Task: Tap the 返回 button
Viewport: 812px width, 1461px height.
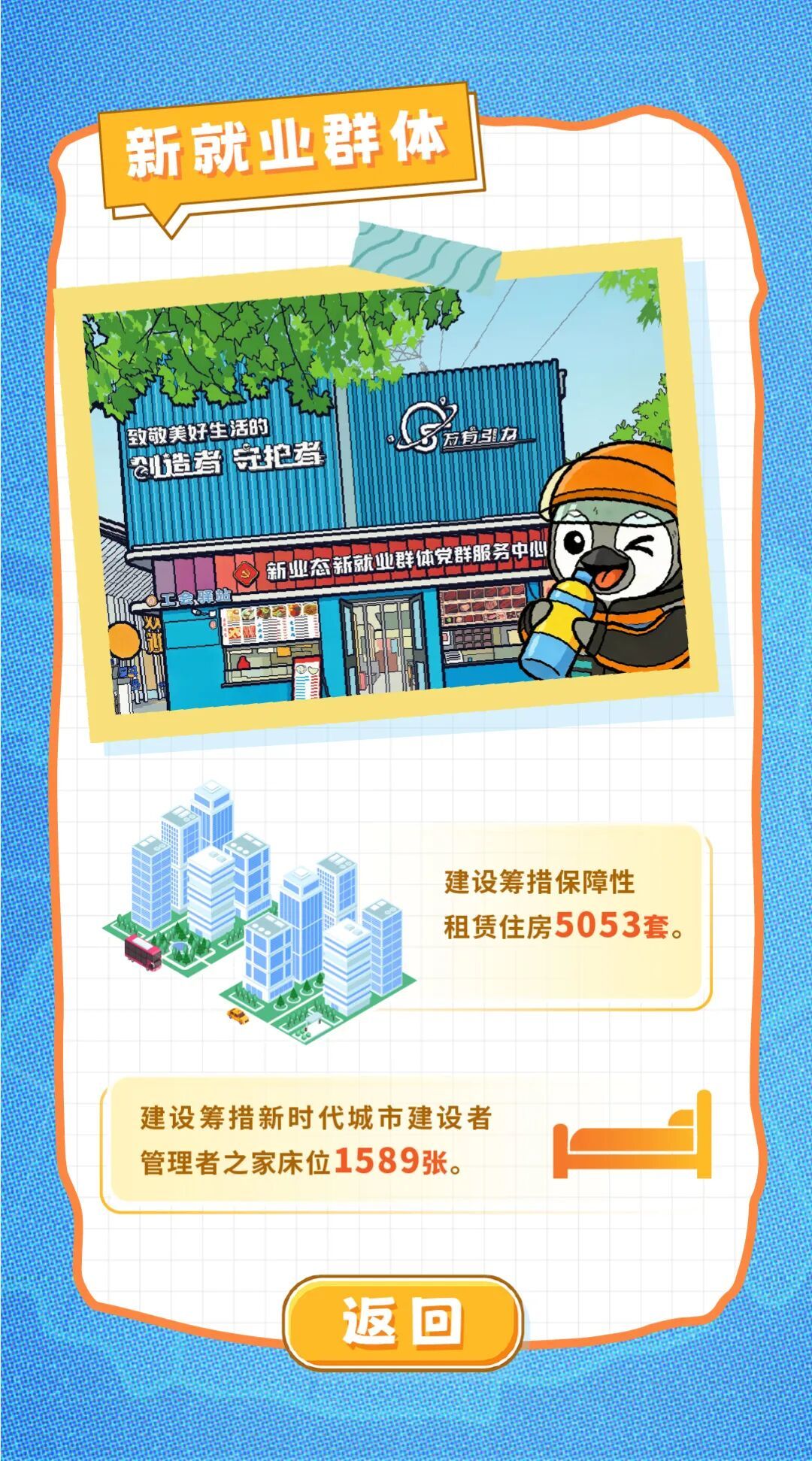Action: [x=403, y=1322]
